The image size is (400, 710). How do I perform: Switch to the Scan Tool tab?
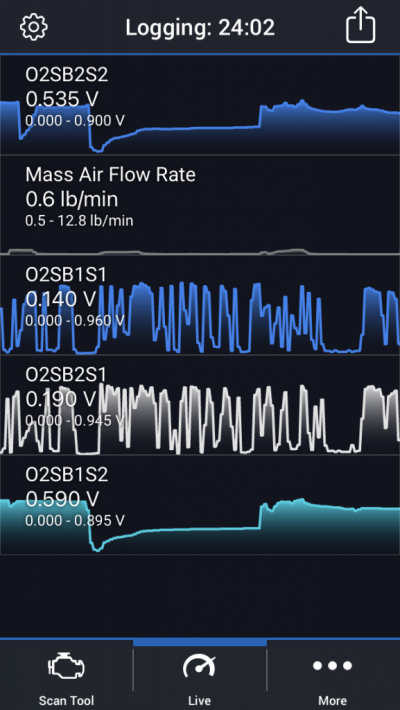point(67,676)
